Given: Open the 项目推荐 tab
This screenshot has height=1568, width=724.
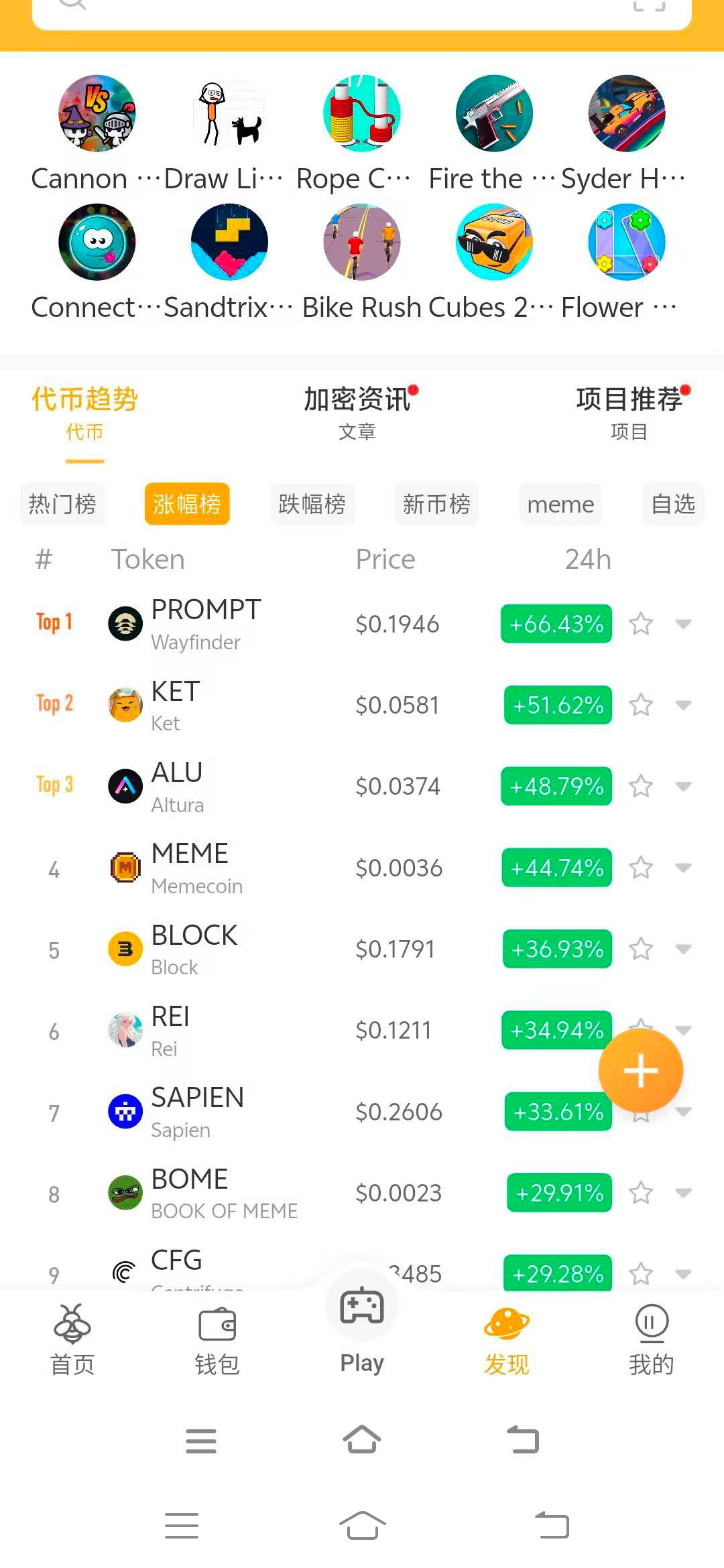Looking at the screenshot, I should tap(631, 398).
